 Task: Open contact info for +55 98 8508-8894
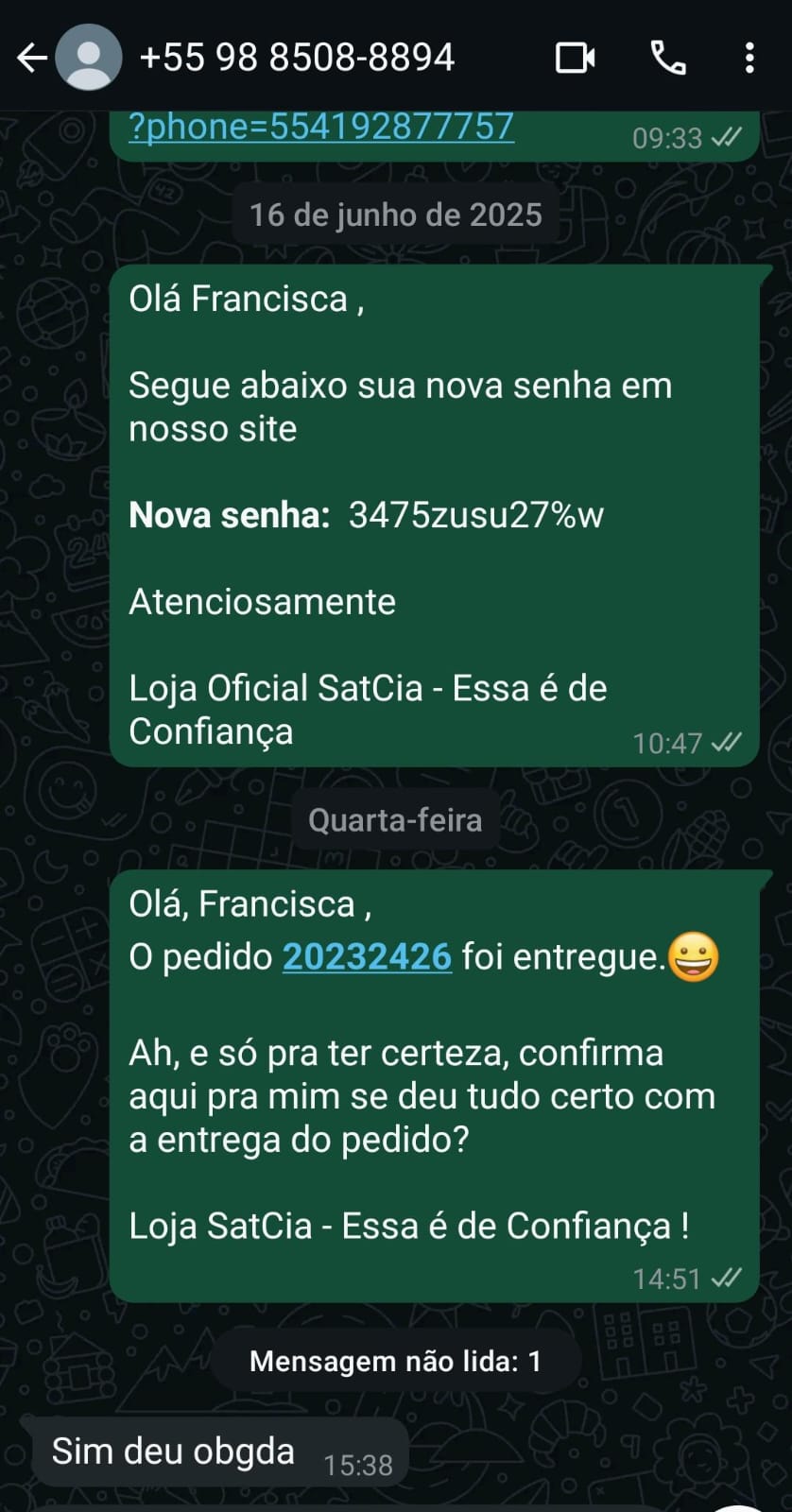click(x=297, y=58)
